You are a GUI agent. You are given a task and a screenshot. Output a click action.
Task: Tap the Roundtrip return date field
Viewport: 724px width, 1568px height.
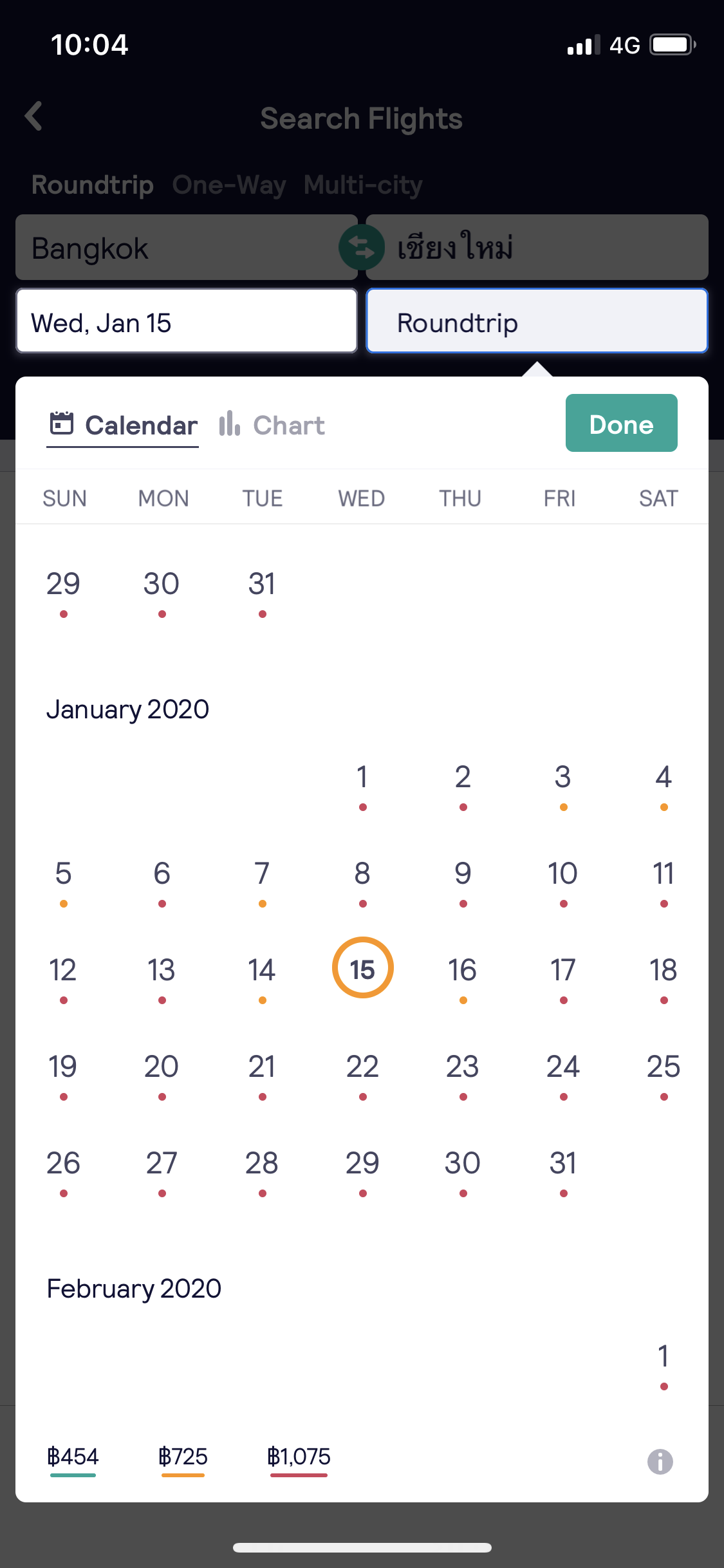pos(537,321)
